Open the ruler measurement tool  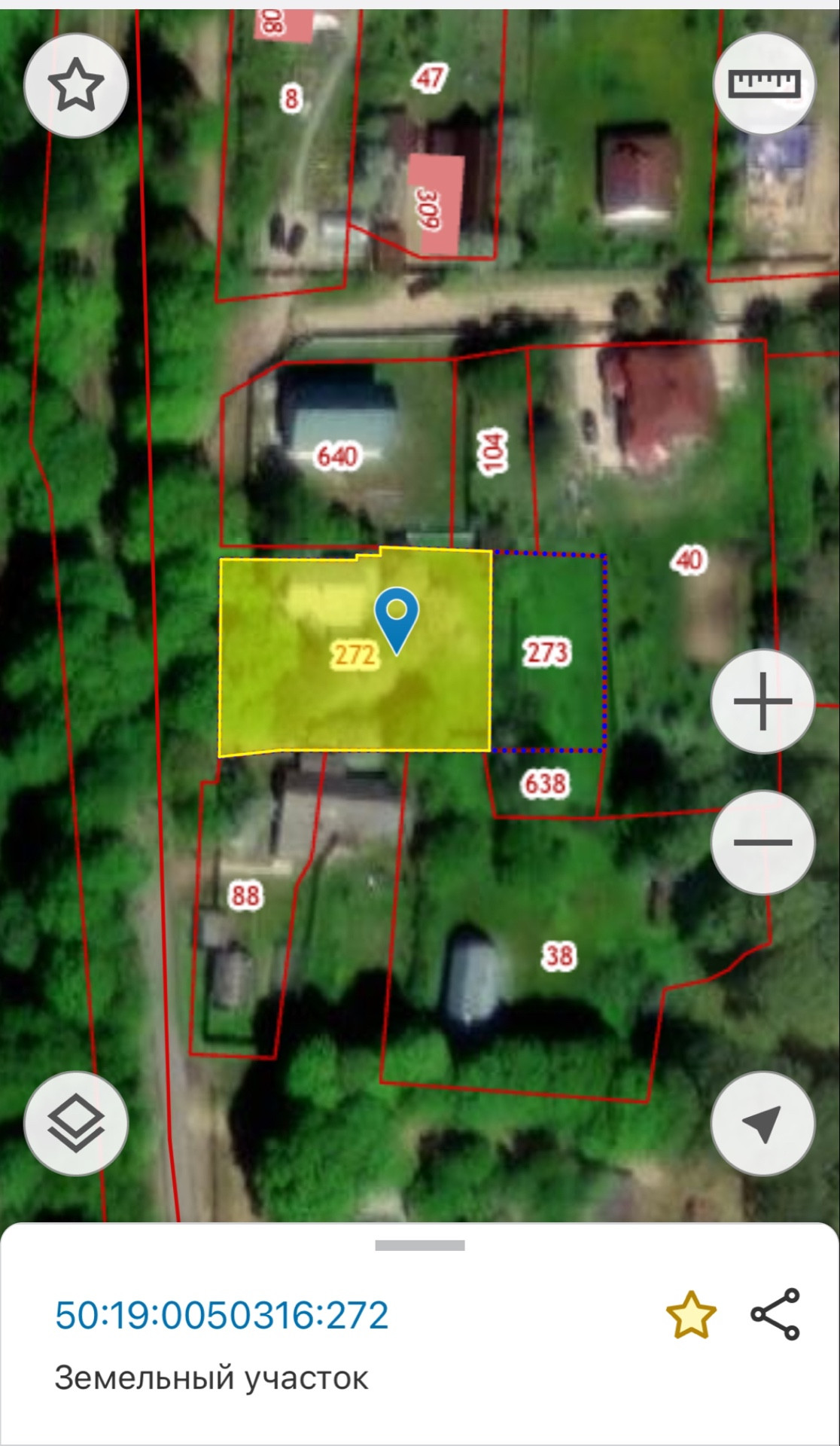[x=763, y=84]
